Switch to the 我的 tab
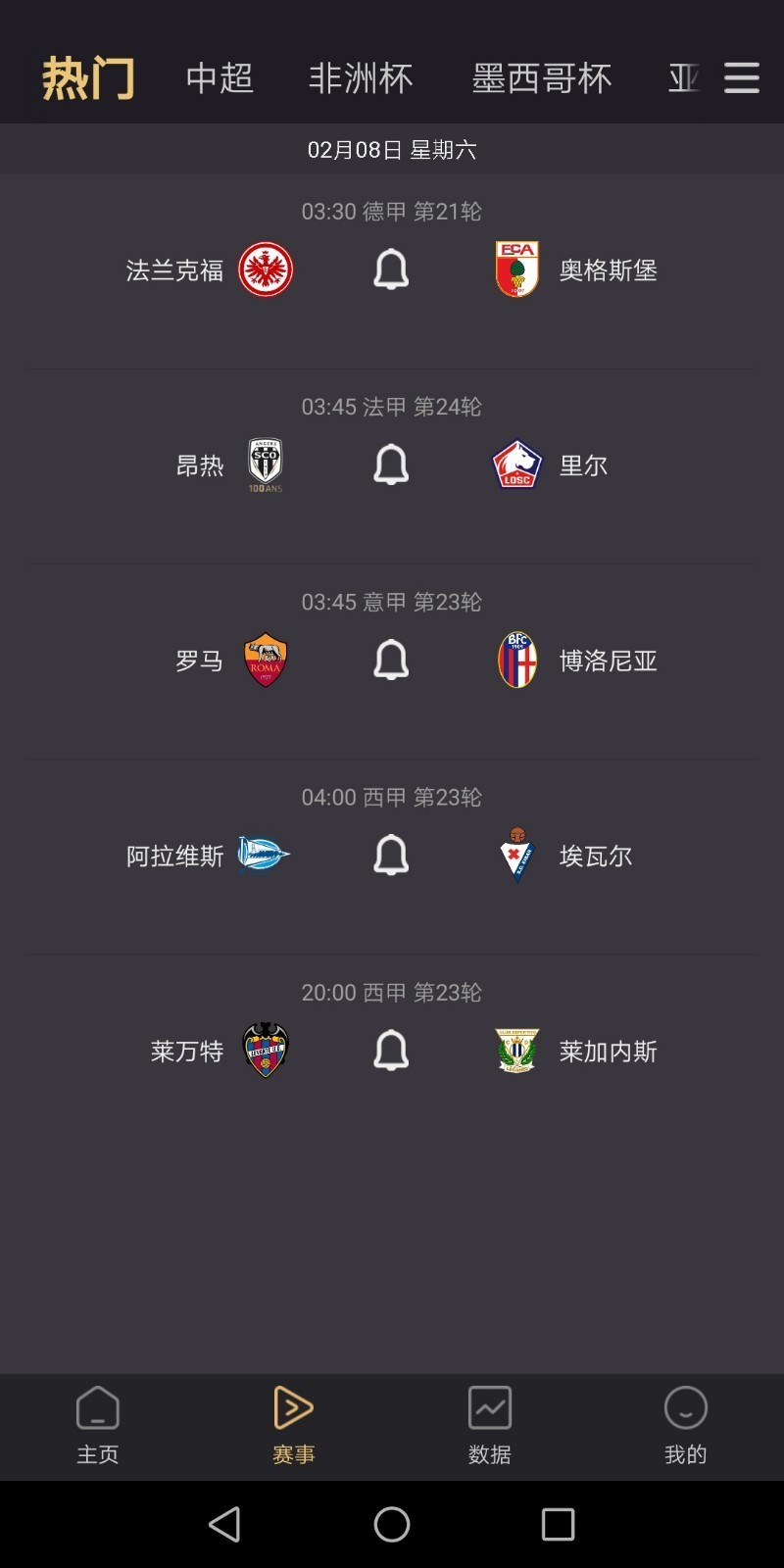Viewport: 784px width, 1568px height. (685, 1425)
